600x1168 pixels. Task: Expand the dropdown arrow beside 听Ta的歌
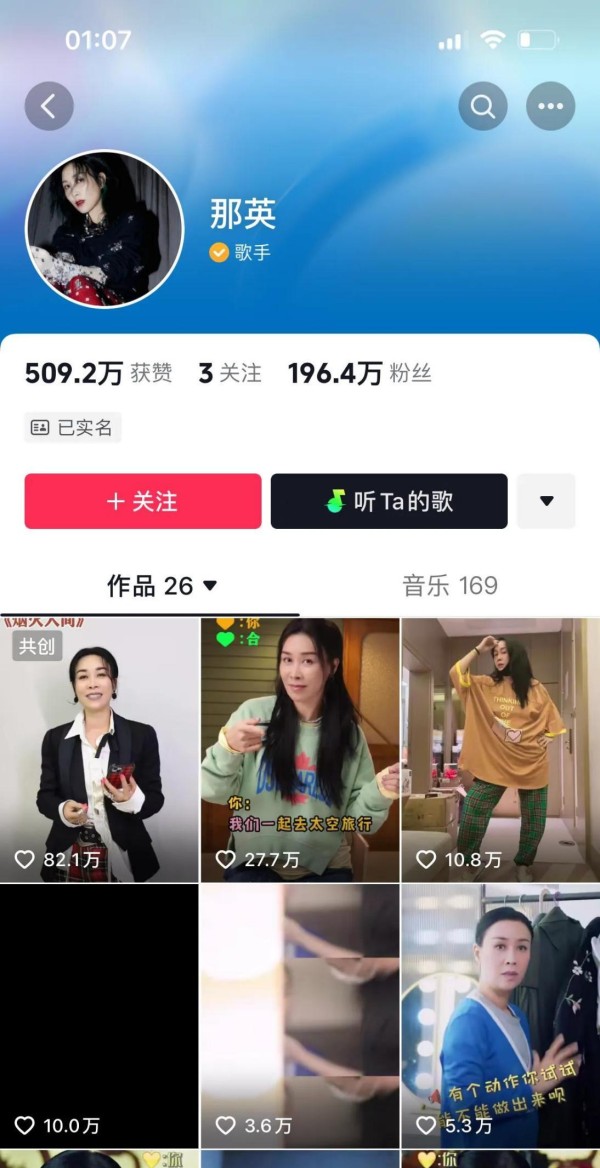coord(546,501)
